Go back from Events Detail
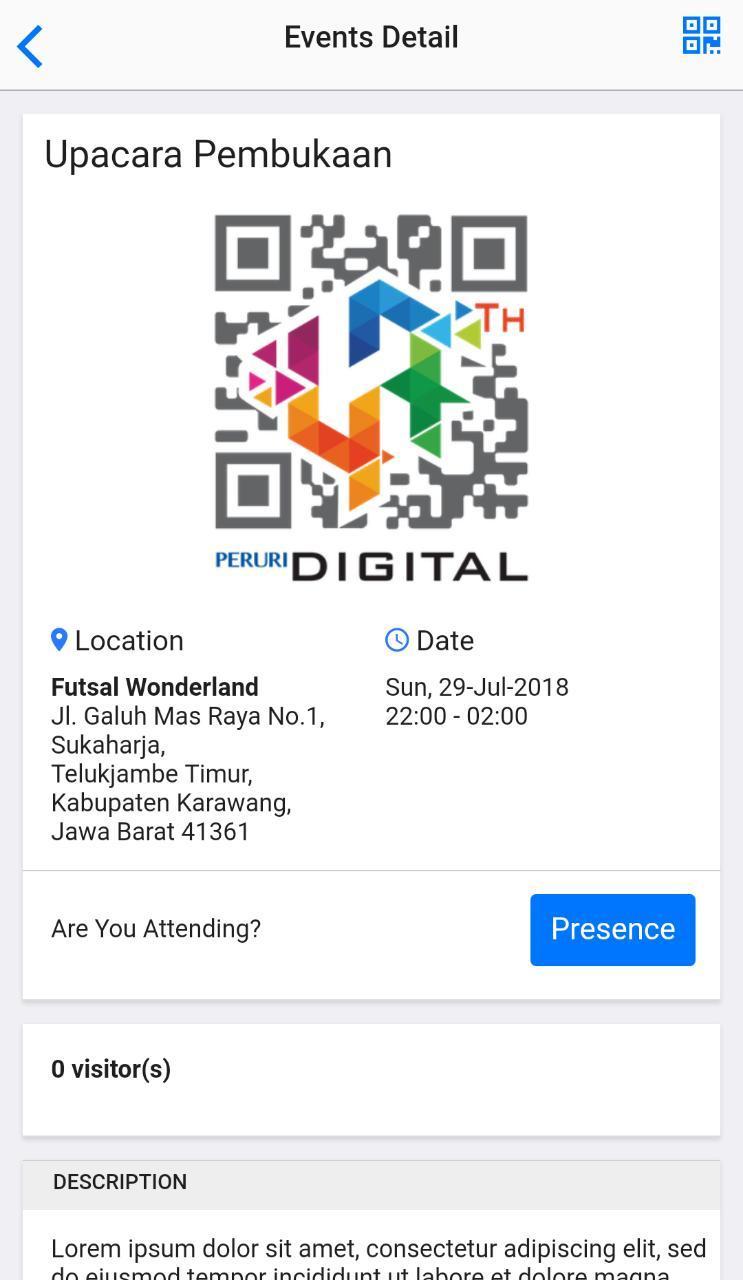Image resolution: width=743 pixels, height=1280 pixels. (x=31, y=46)
